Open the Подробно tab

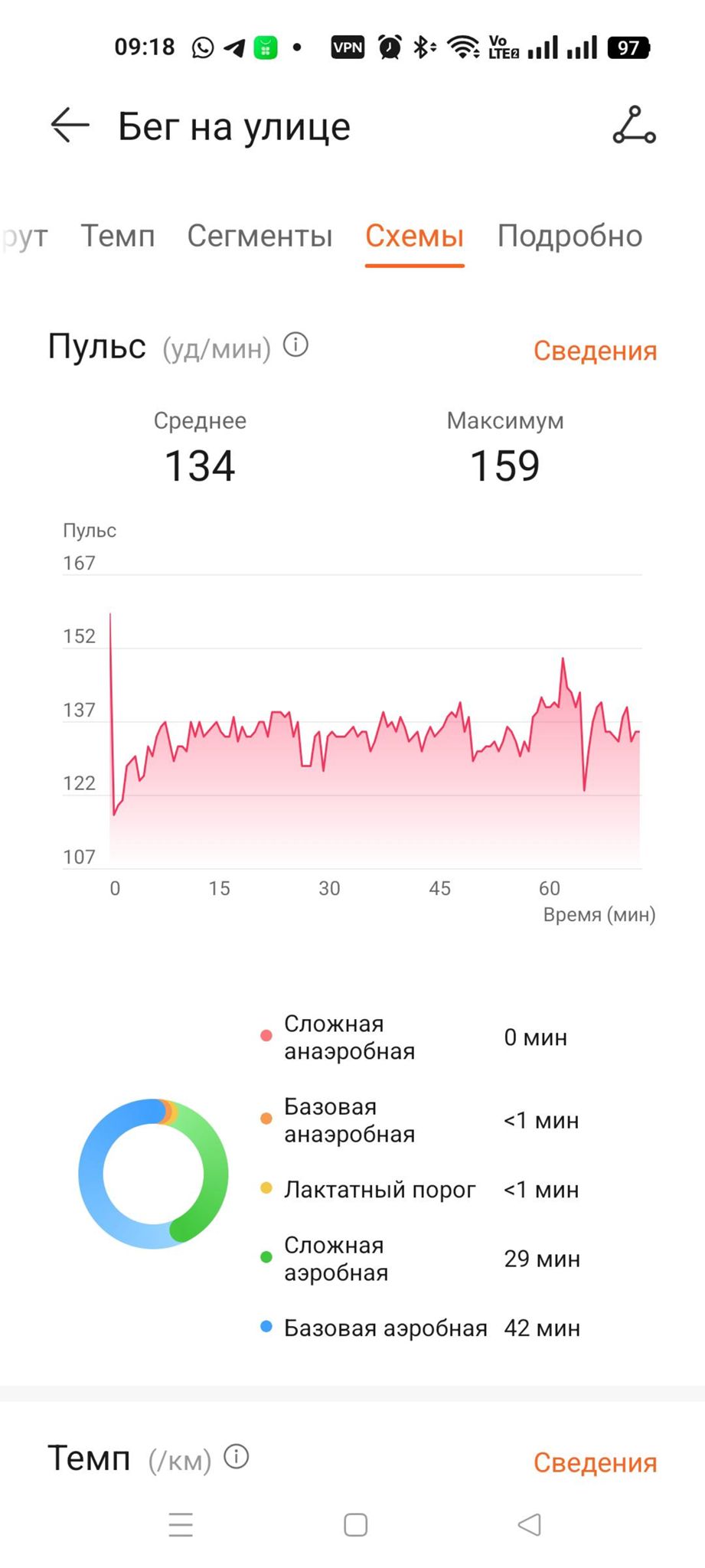[x=570, y=236]
